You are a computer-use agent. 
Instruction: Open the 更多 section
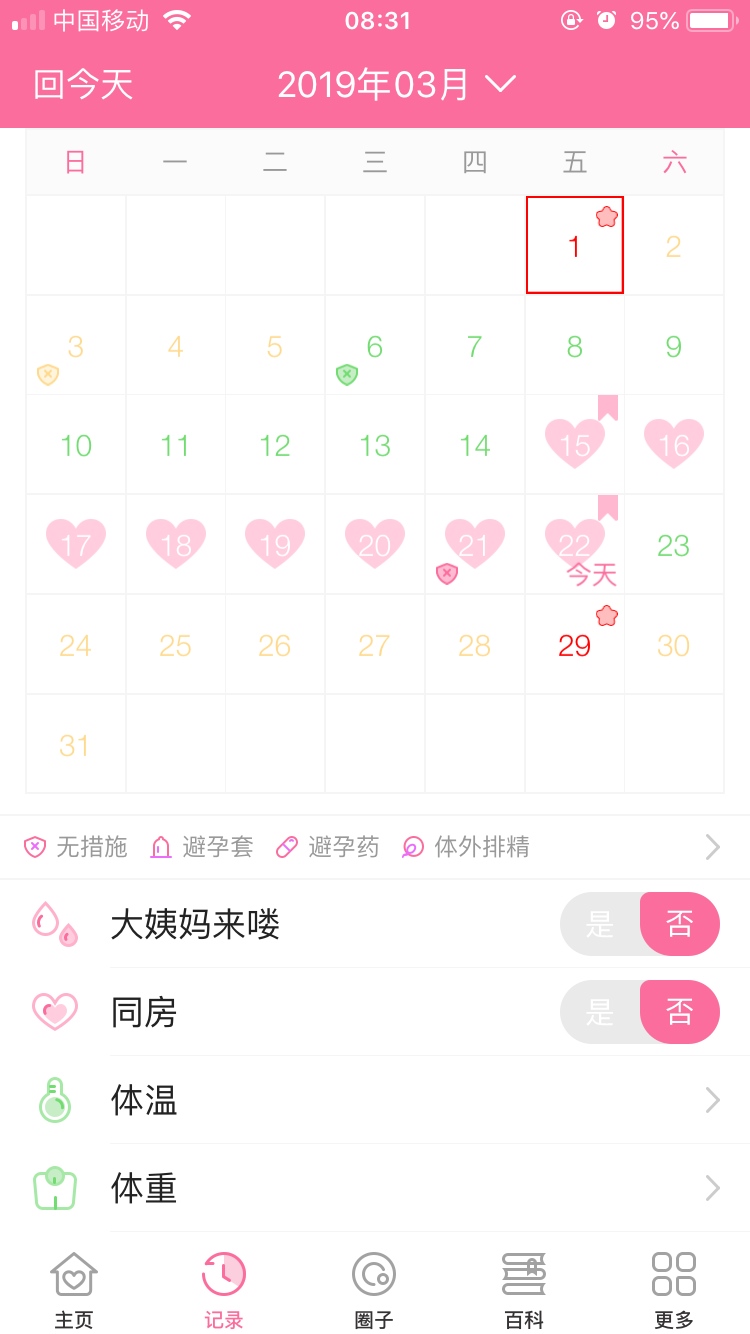point(673,1287)
